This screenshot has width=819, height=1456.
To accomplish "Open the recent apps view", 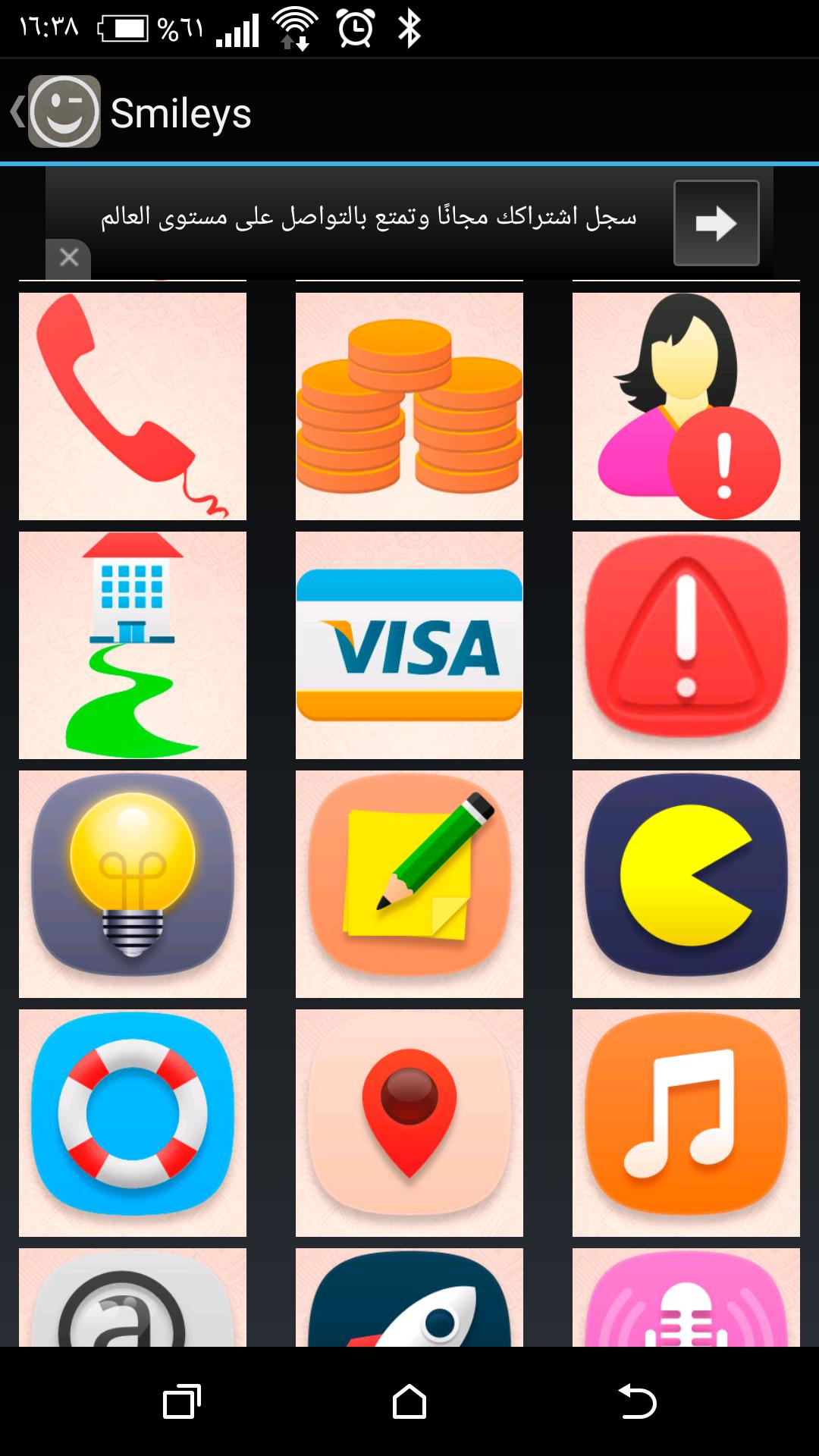I will [x=182, y=1401].
